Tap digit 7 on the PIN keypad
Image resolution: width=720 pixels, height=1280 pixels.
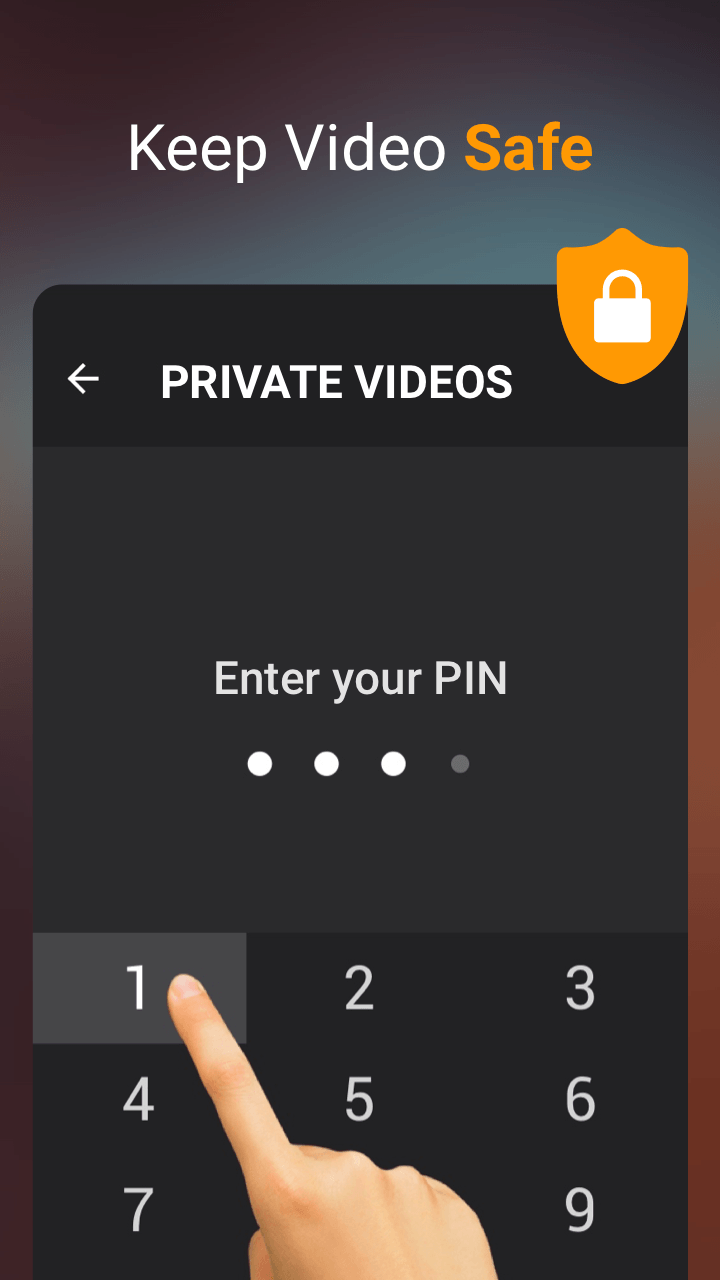(139, 1210)
